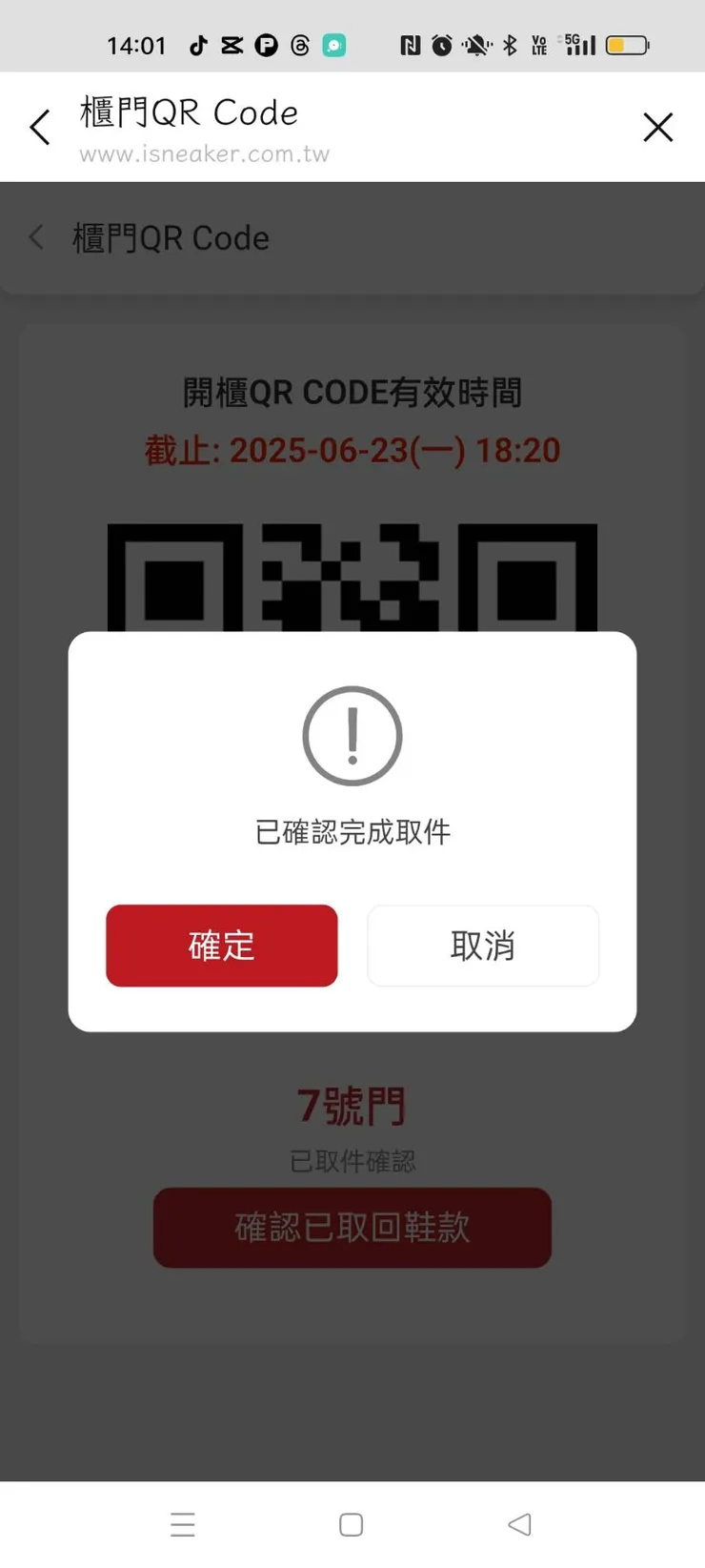Open the www.isneaker.com.tw link
The width and height of the screenshot is (705, 1568).
click(x=205, y=153)
